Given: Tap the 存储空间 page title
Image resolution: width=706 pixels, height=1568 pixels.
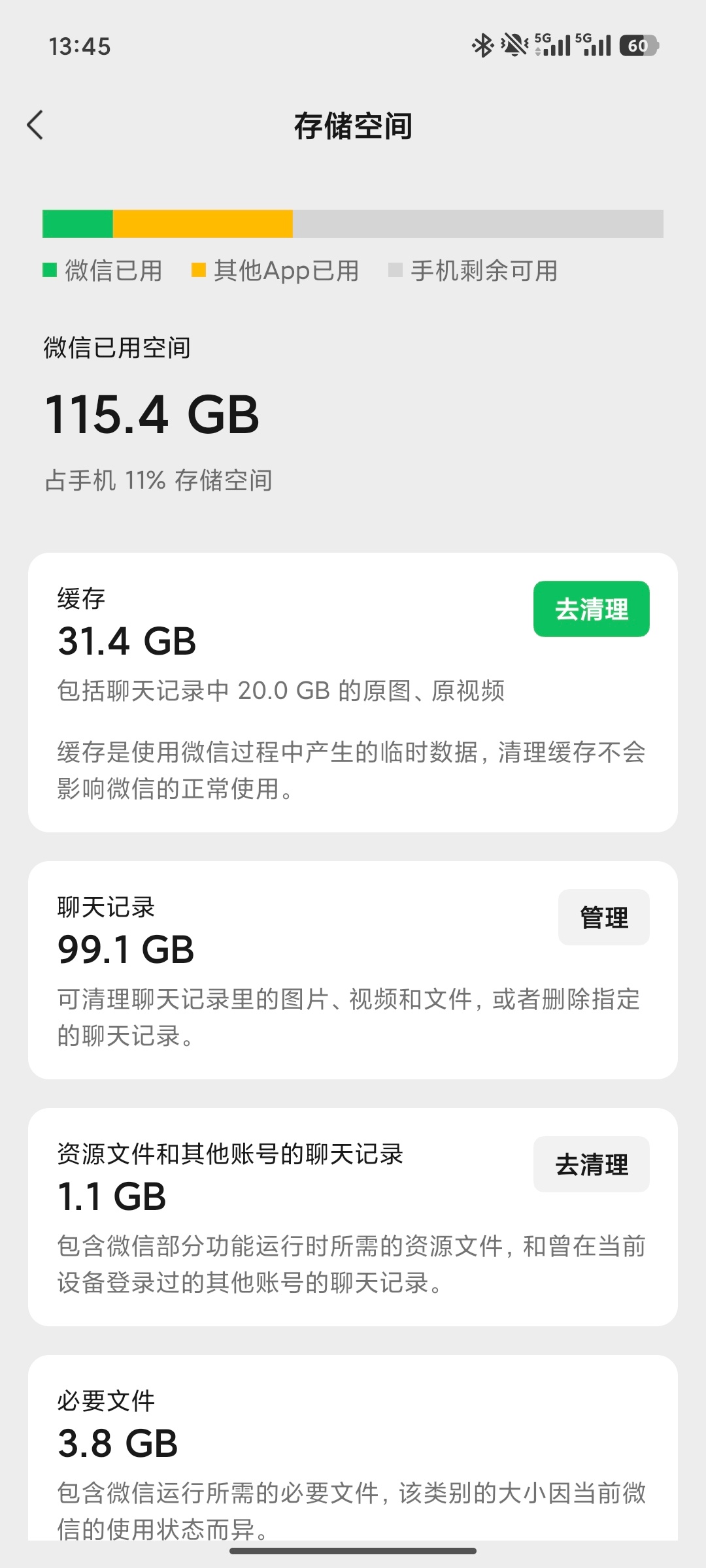Looking at the screenshot, I should pyautogui.click(x=353, y=125).
